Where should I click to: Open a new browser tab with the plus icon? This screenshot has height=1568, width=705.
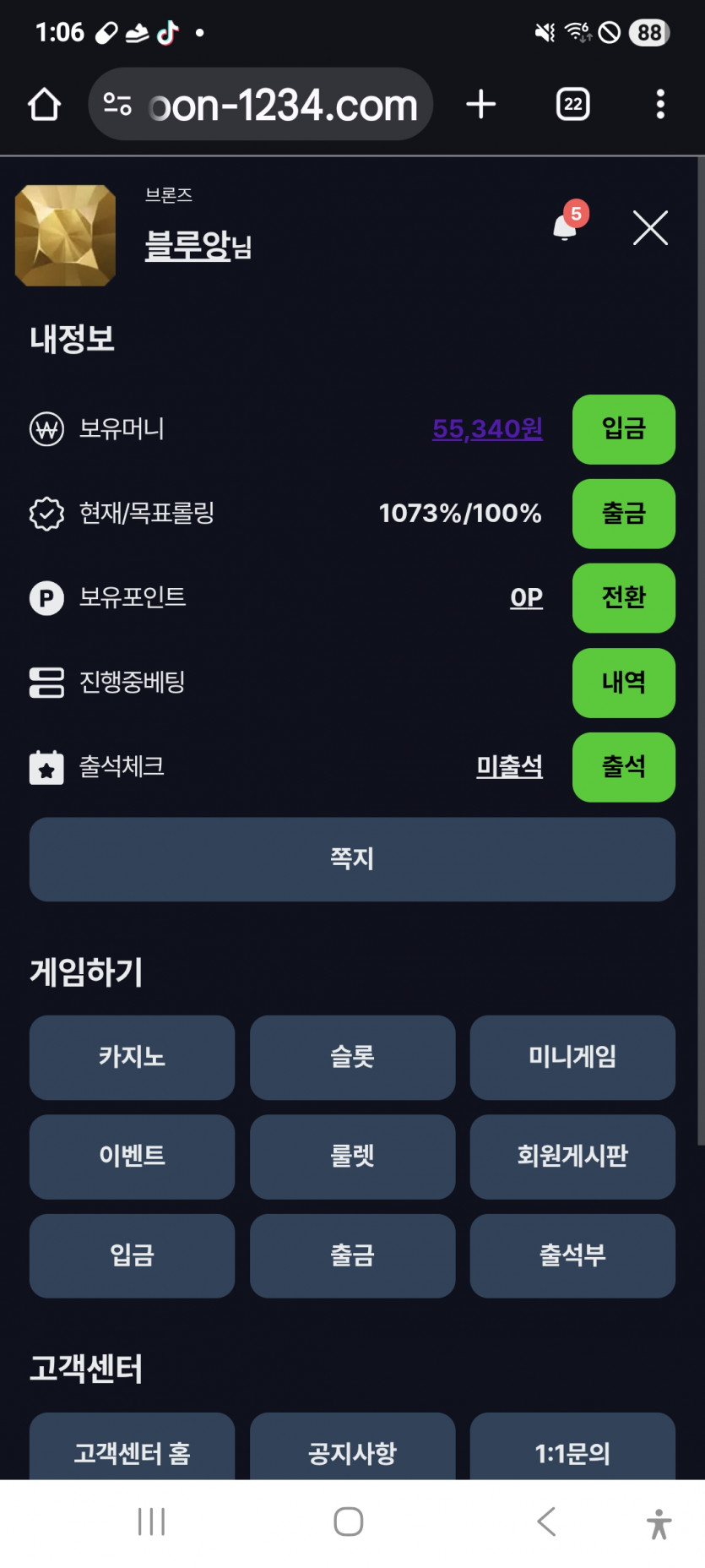pos(480,103)
